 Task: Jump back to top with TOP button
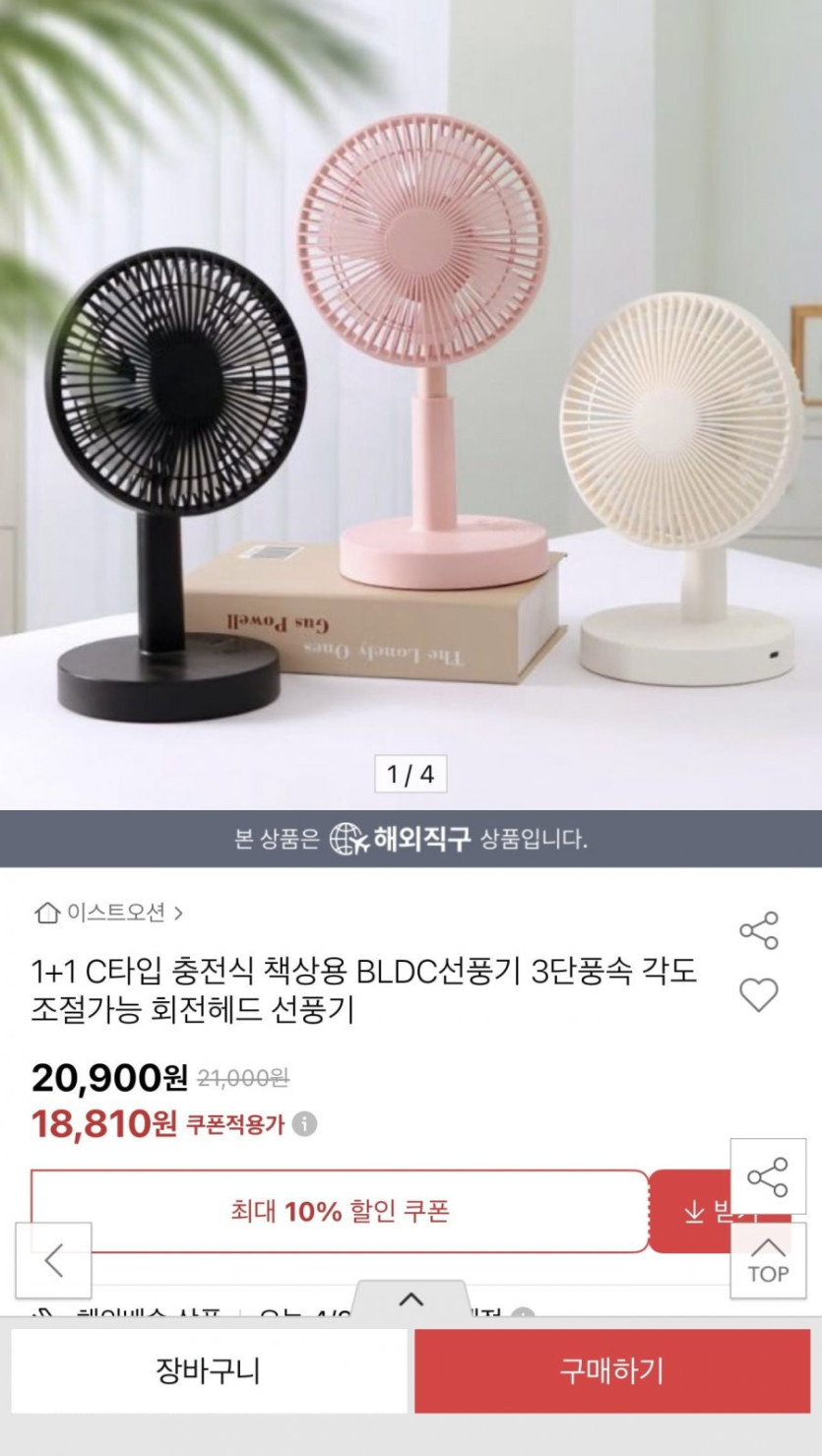coord(768,1261)
